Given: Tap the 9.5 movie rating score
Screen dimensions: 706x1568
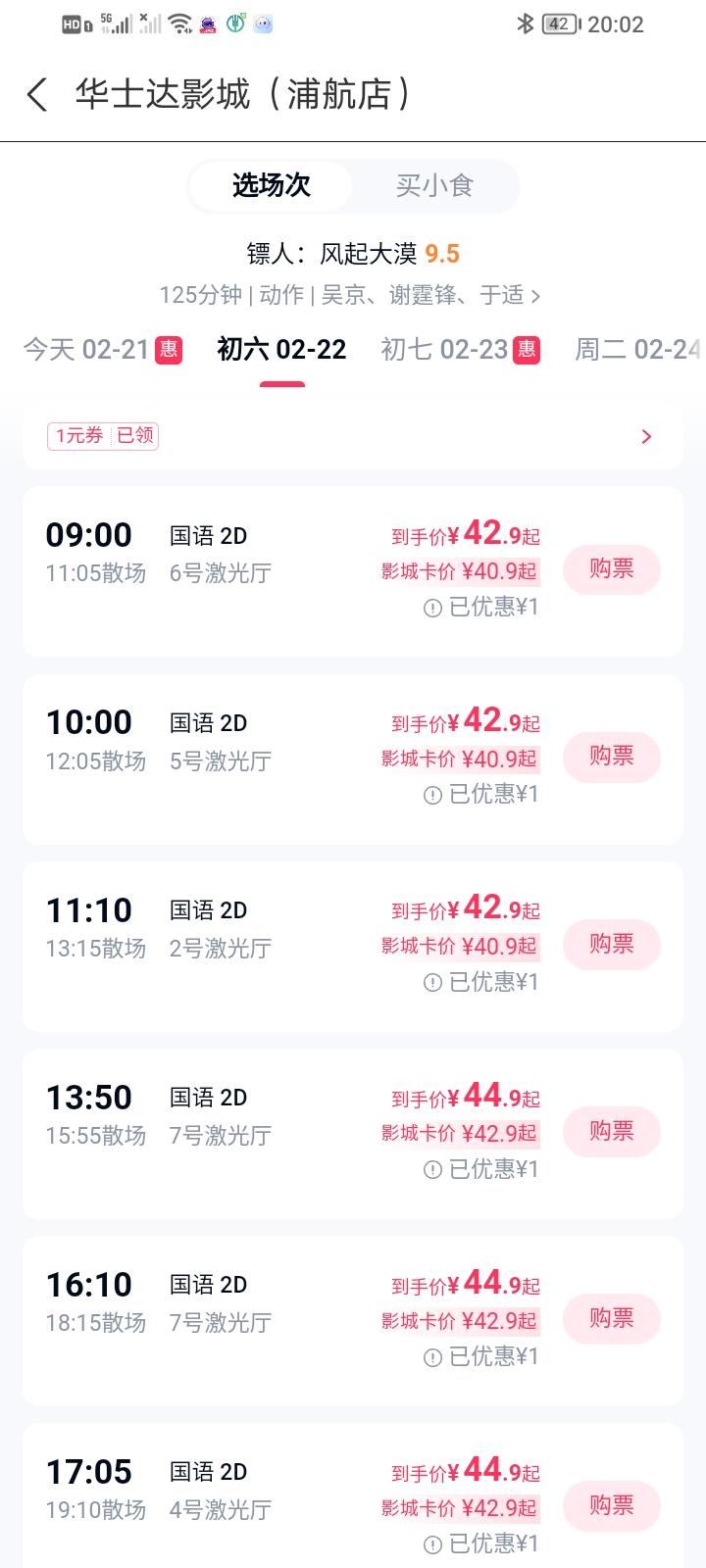Looking at the screenshot, I should 443,253.
